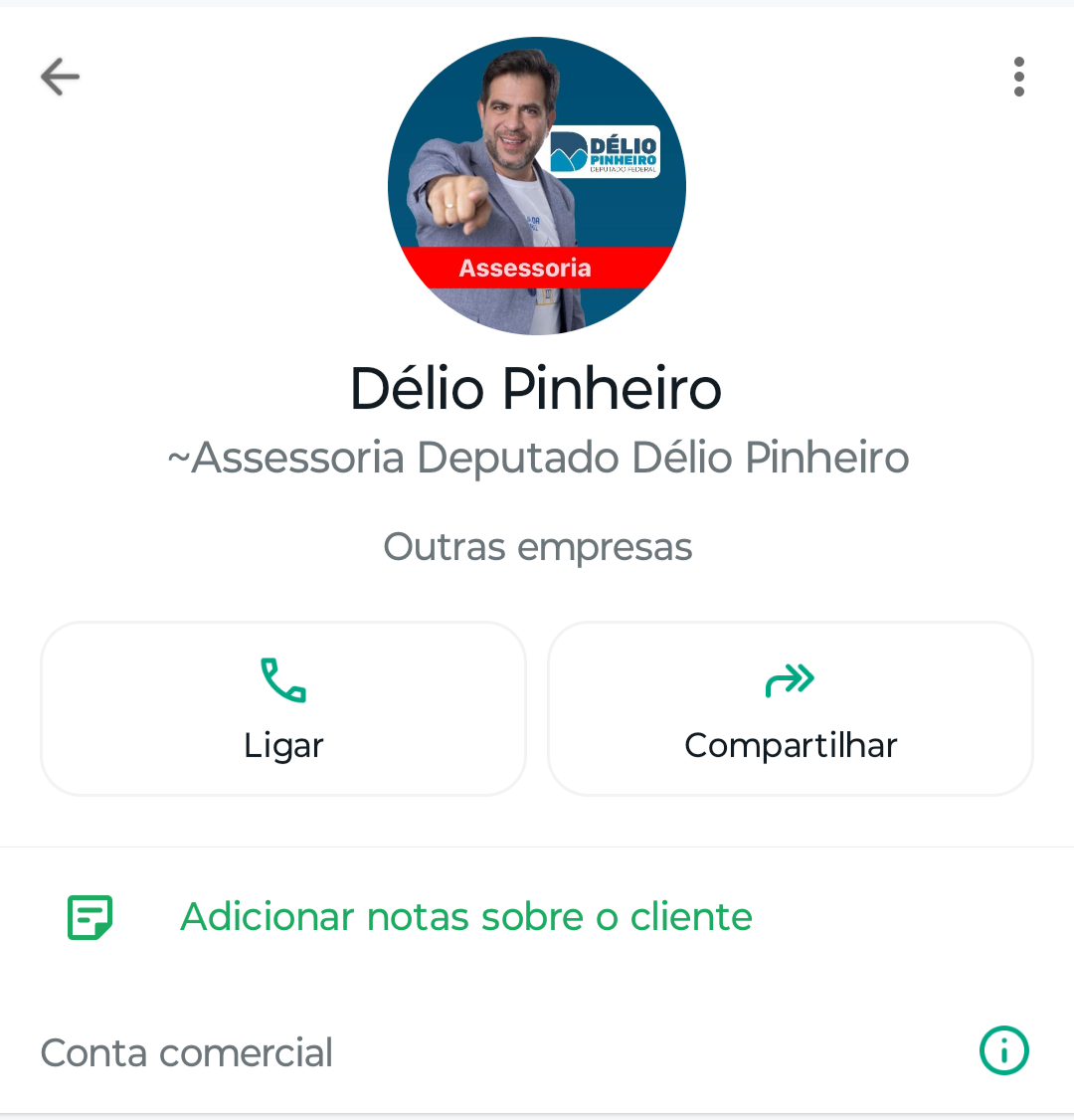Share this contact via Compartilhar
Viewport: 1074px width, 1120px height.
pos(791,708)
